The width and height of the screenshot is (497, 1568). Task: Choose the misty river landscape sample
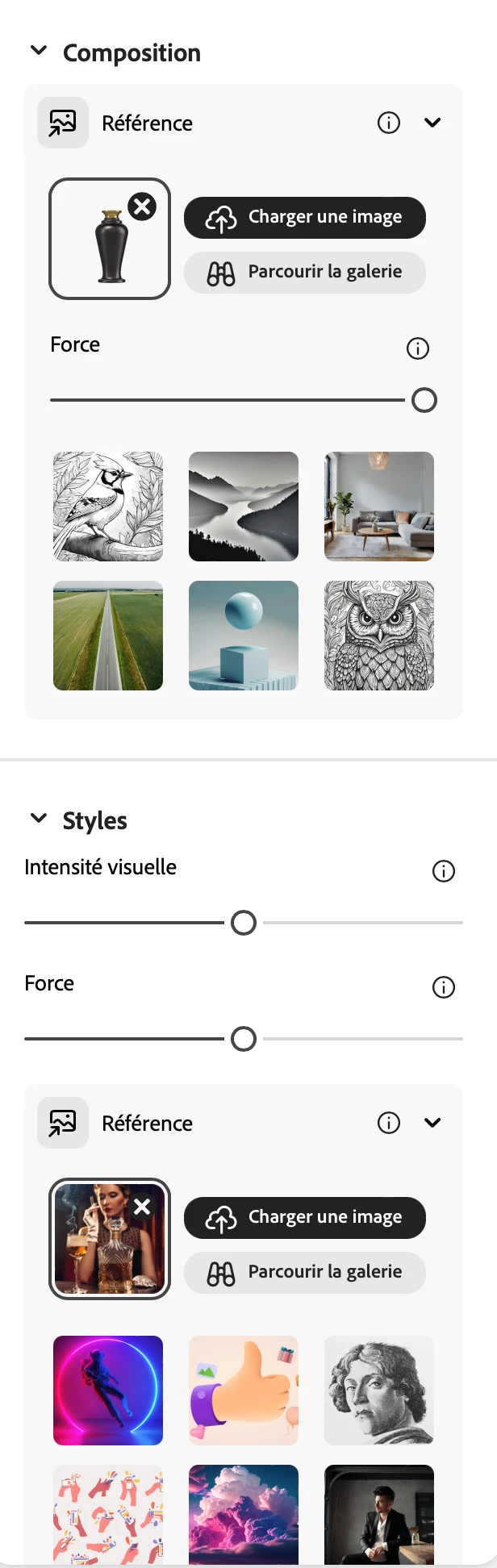tap(244, 507)
